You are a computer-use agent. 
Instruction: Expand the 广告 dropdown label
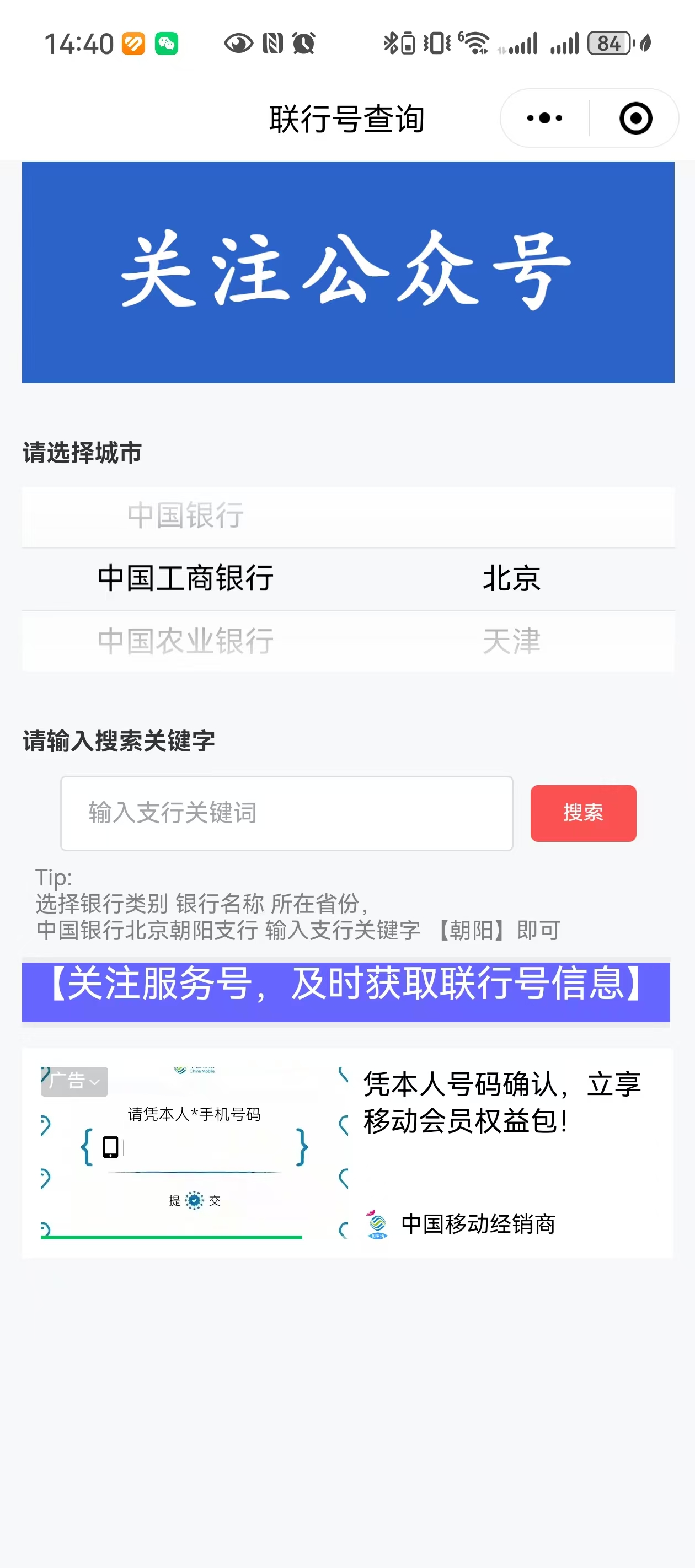74,1081
